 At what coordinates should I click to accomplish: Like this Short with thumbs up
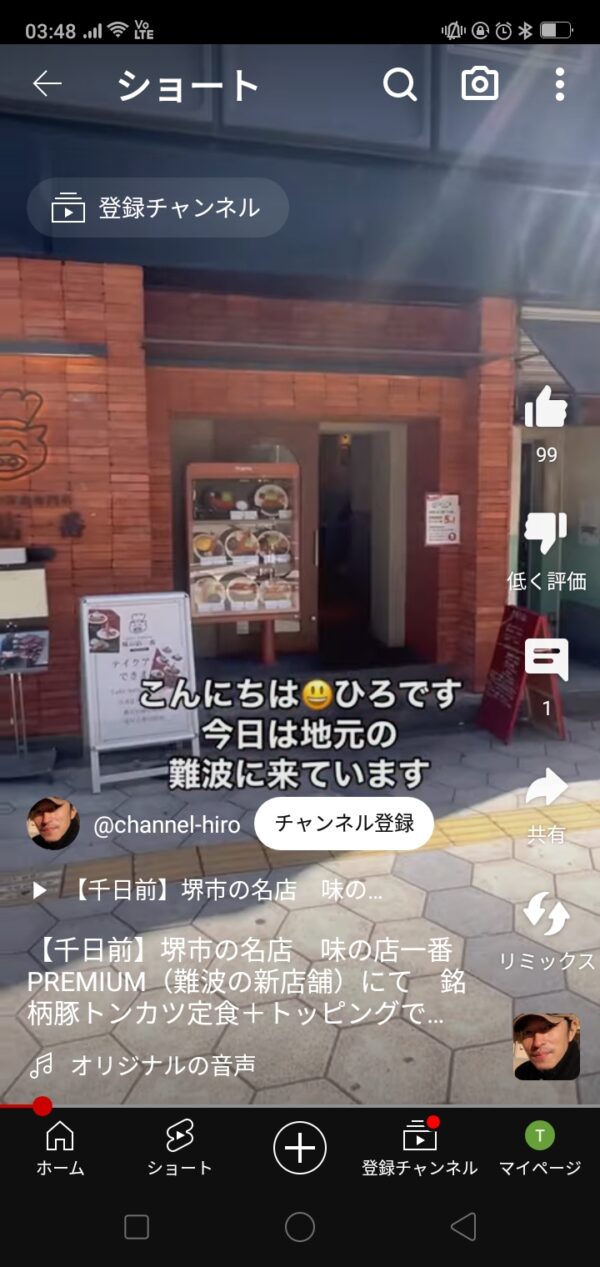pyautogui.click(x=546, y=410)
